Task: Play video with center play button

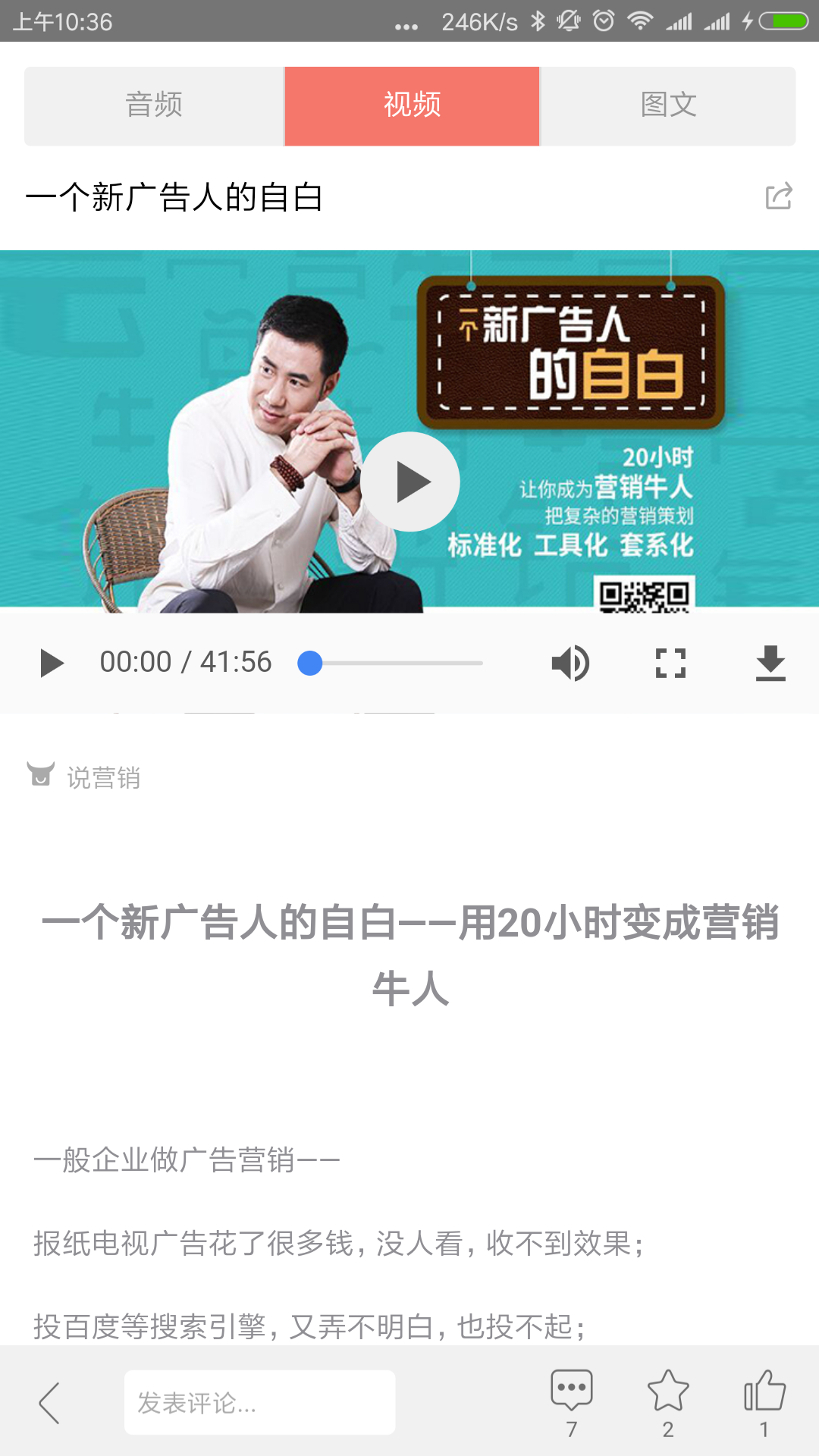Action: click(x=410, y=482)
